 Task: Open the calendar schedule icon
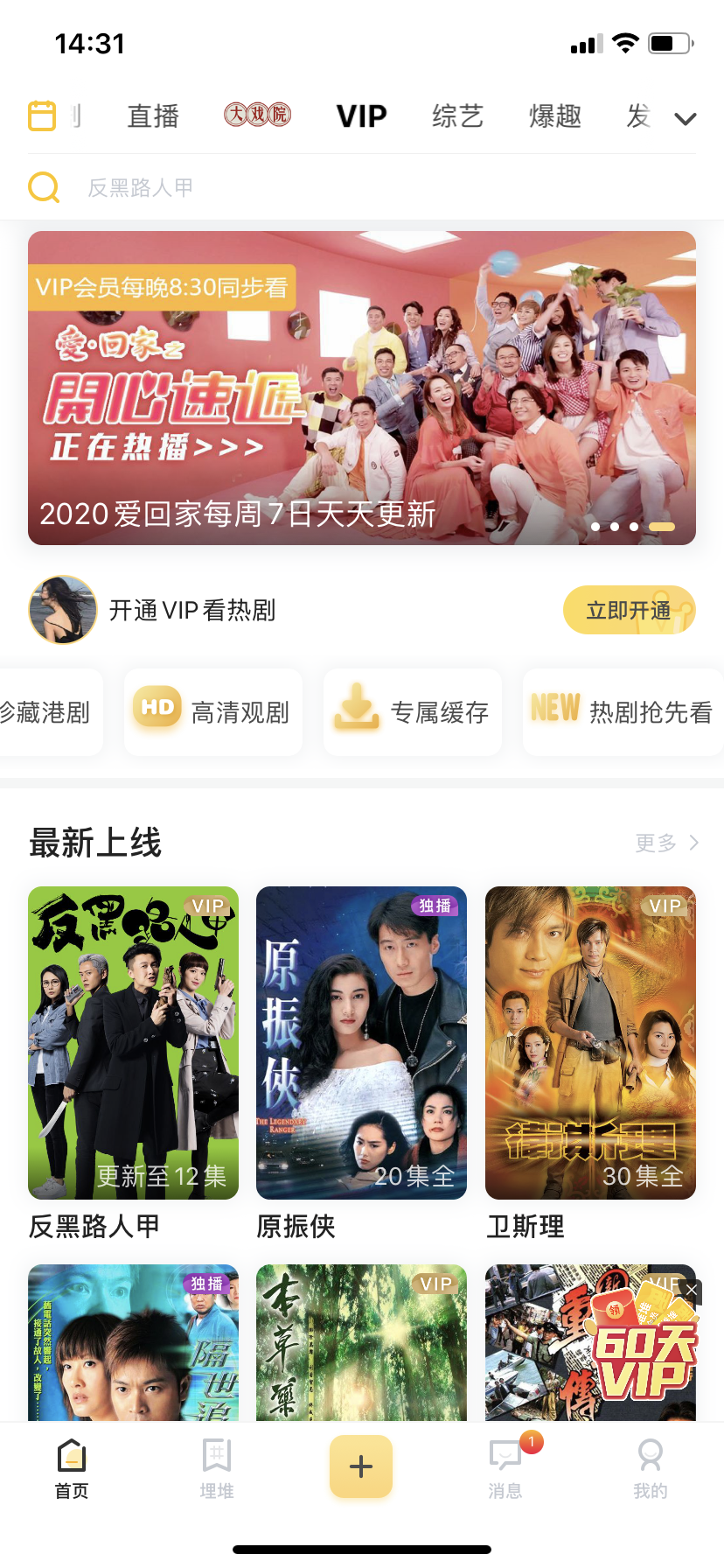[x=42, y=115]
